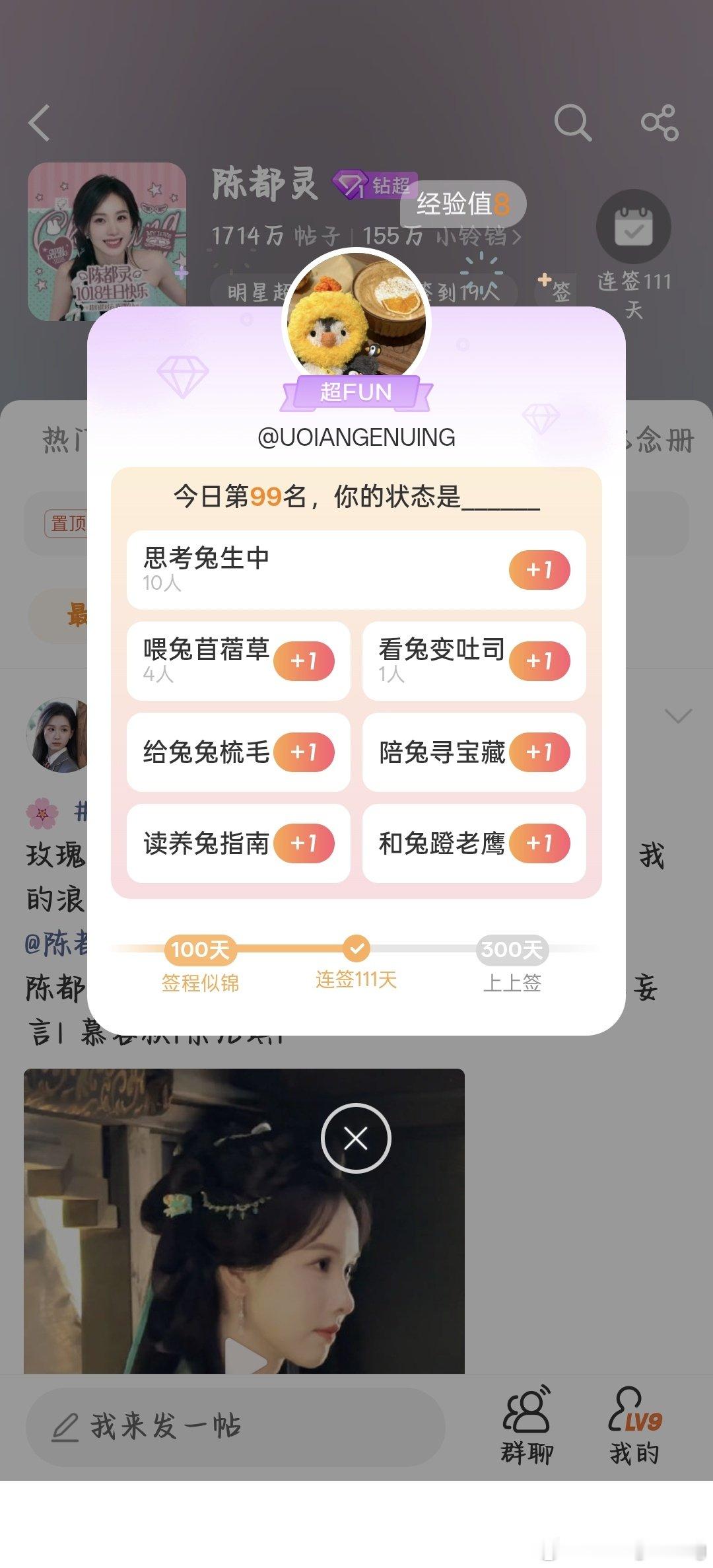Pick the 读养兔指南 status
713x1568 pixels.
tap(238, 843)
